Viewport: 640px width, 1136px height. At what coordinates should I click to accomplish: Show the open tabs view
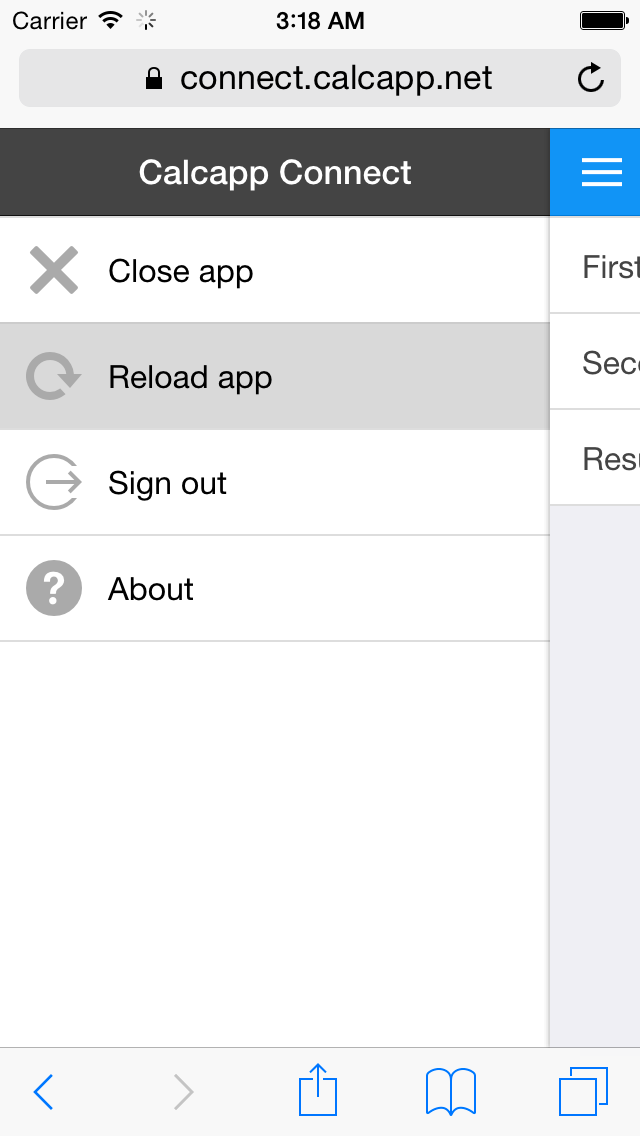tap(583, 1091)
